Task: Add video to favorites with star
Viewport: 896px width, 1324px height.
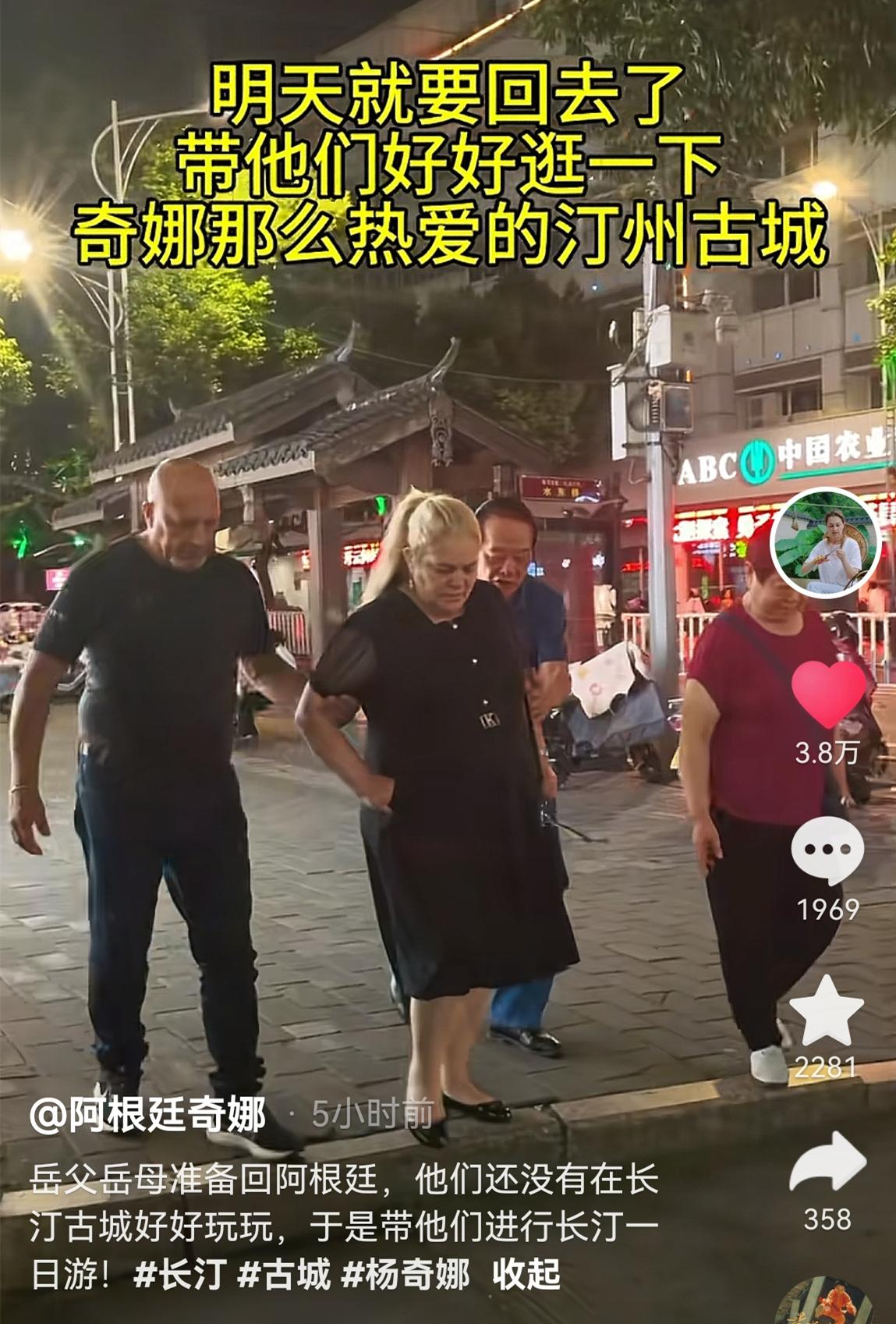Action: [827, 1012]
